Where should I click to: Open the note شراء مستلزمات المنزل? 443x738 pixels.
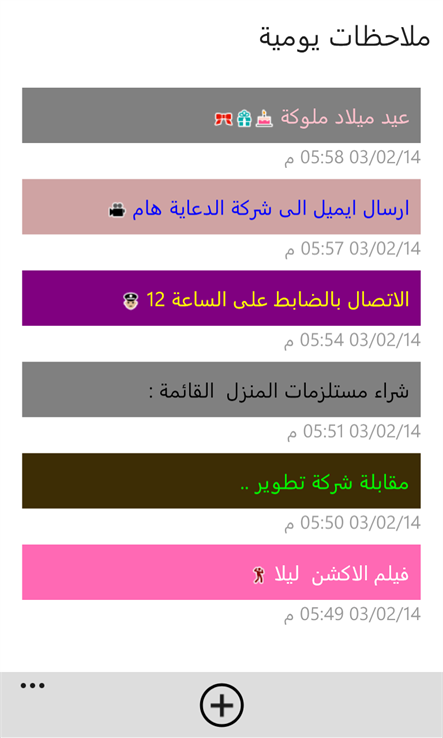tap(221, 389)
